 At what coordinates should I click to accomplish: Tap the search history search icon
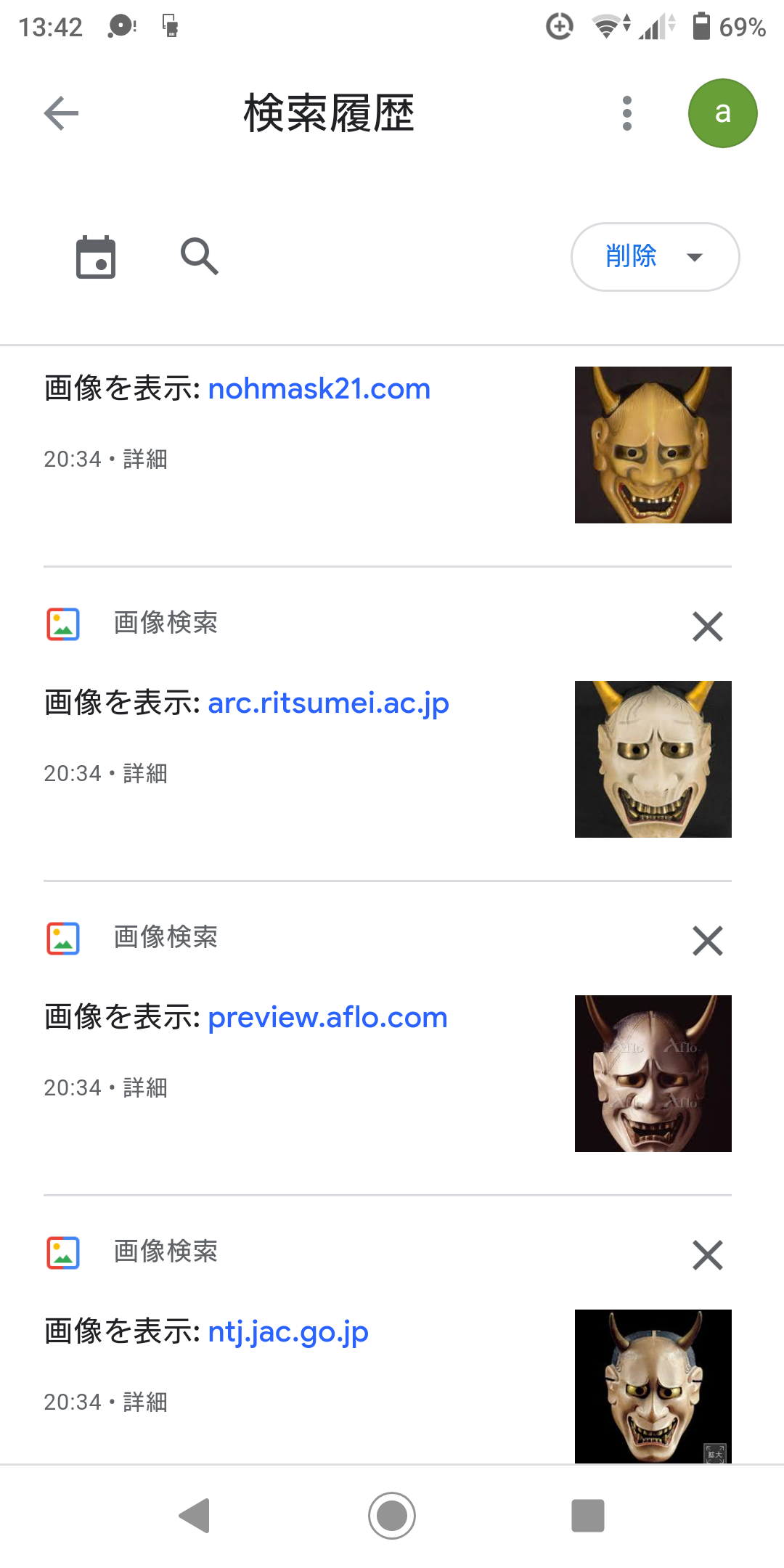[199, 257]
